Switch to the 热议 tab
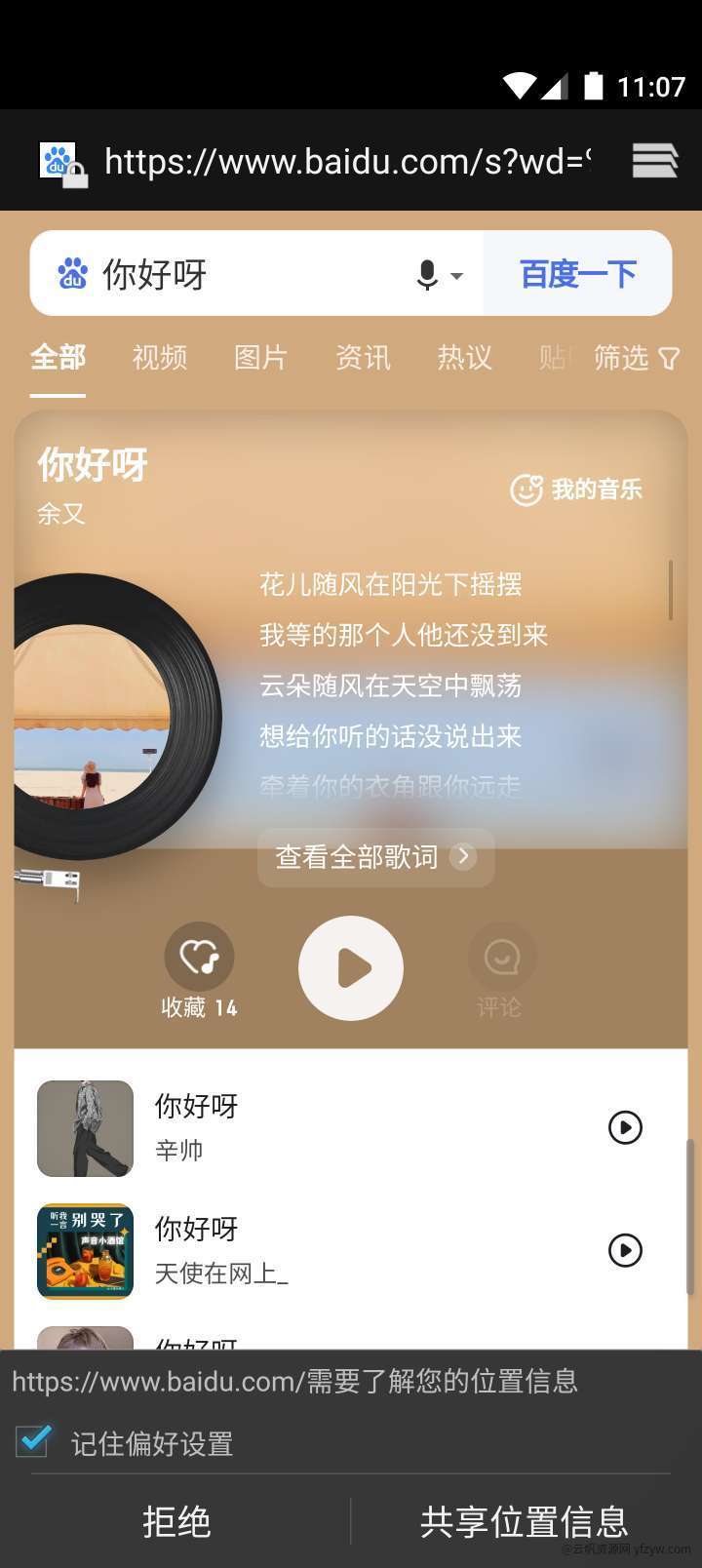Viewport: 702px width, 1568px height. click(x=464, y=358)
